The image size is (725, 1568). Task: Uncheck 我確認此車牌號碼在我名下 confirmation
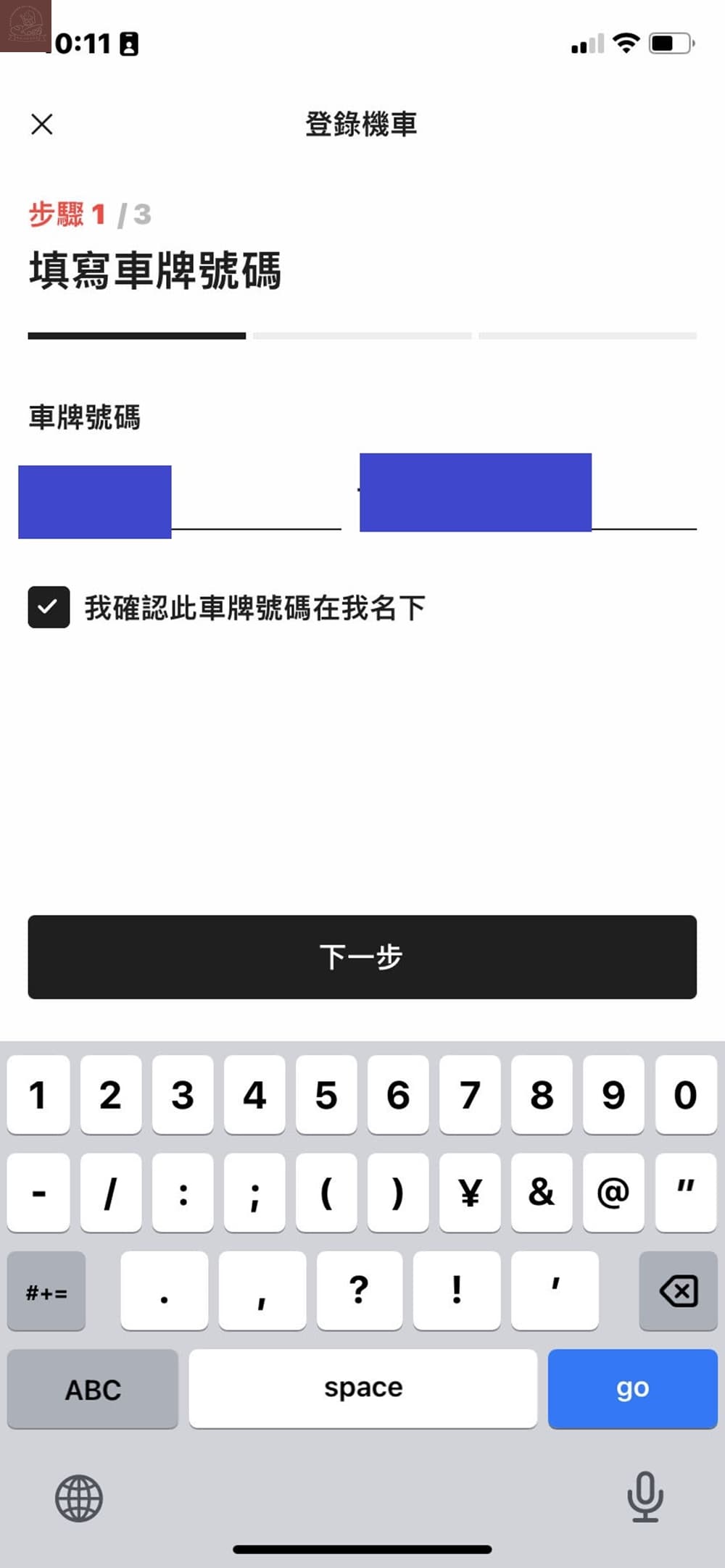[48, 607]
